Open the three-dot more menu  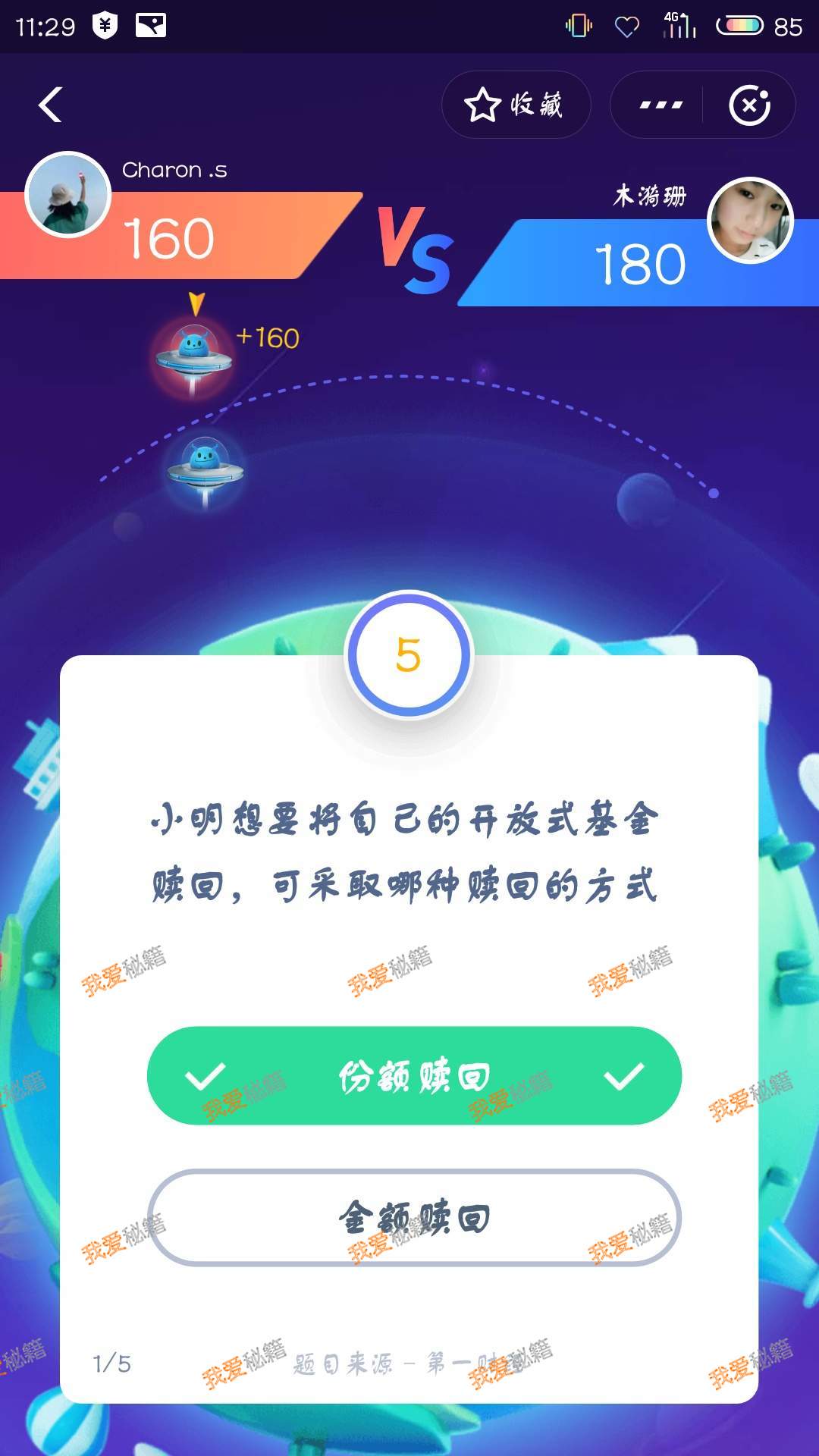[660, 105]
